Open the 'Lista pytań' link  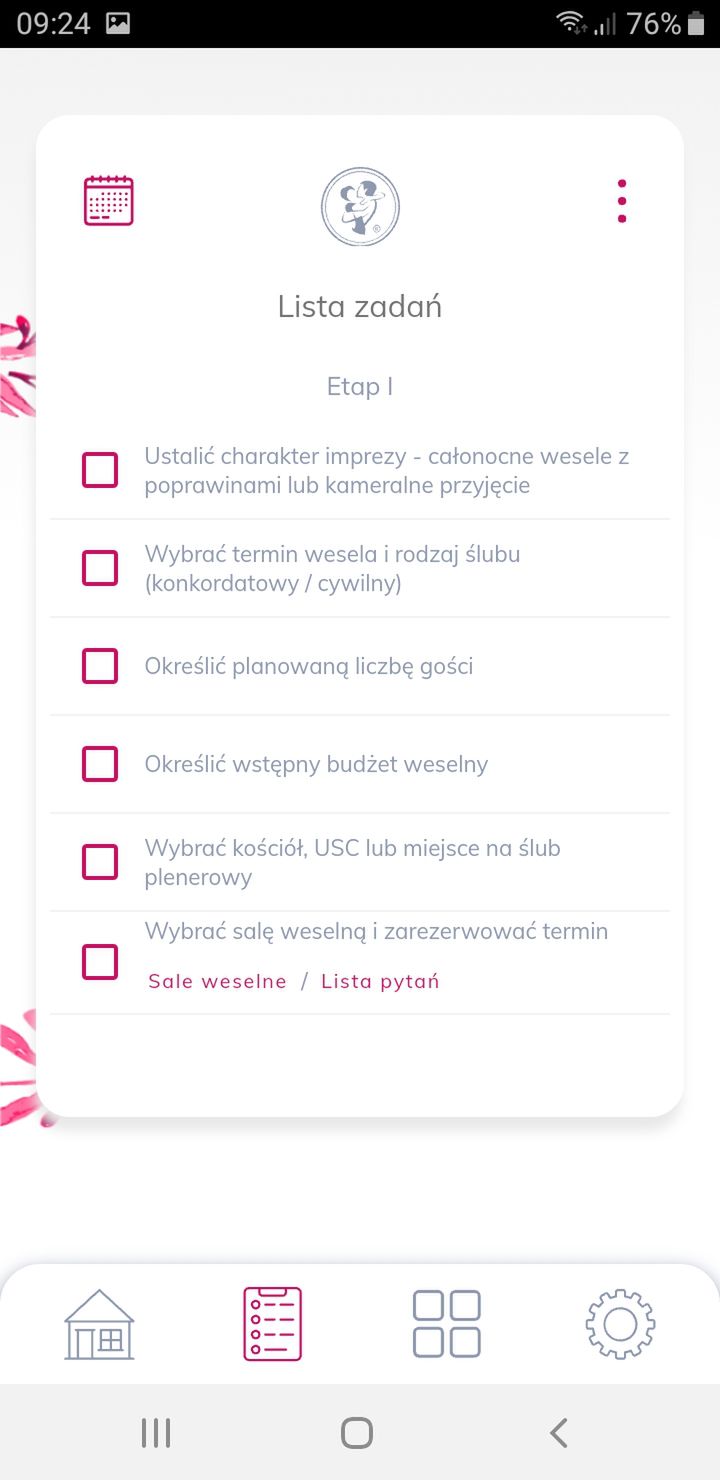[x=380, y=981]
